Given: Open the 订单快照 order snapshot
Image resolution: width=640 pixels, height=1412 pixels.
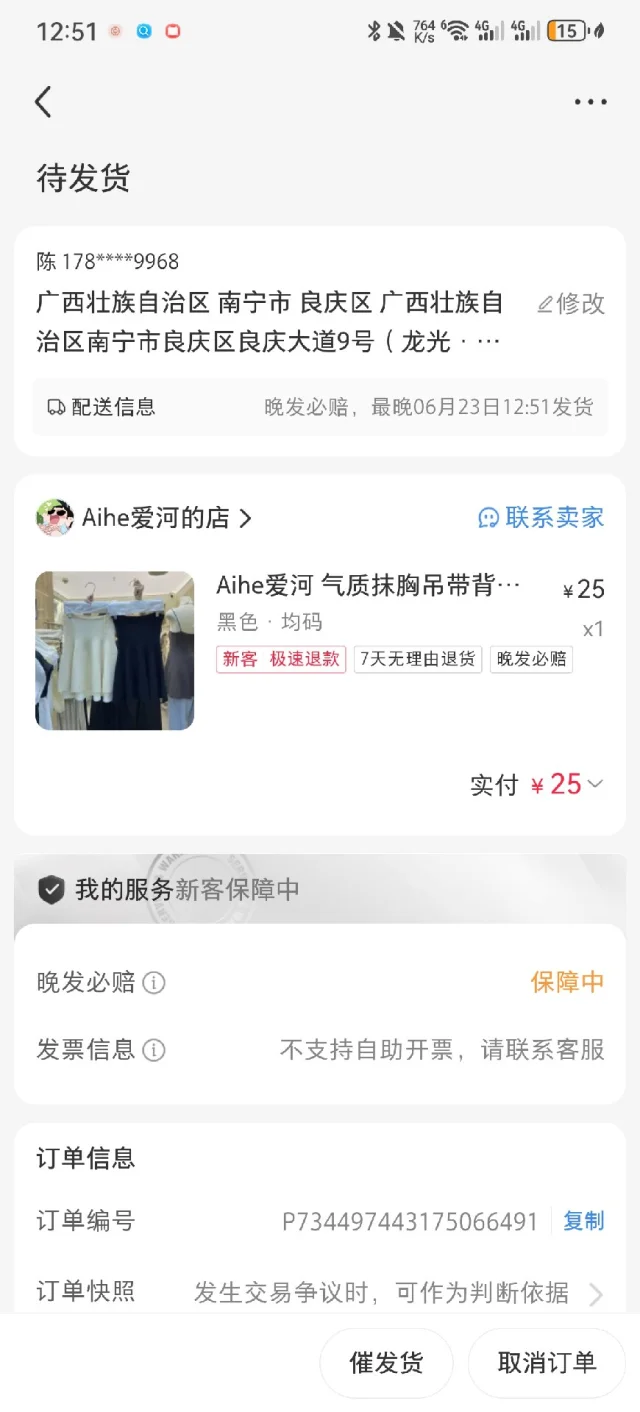Looking at the screenshot, I should coord(320,1293).
